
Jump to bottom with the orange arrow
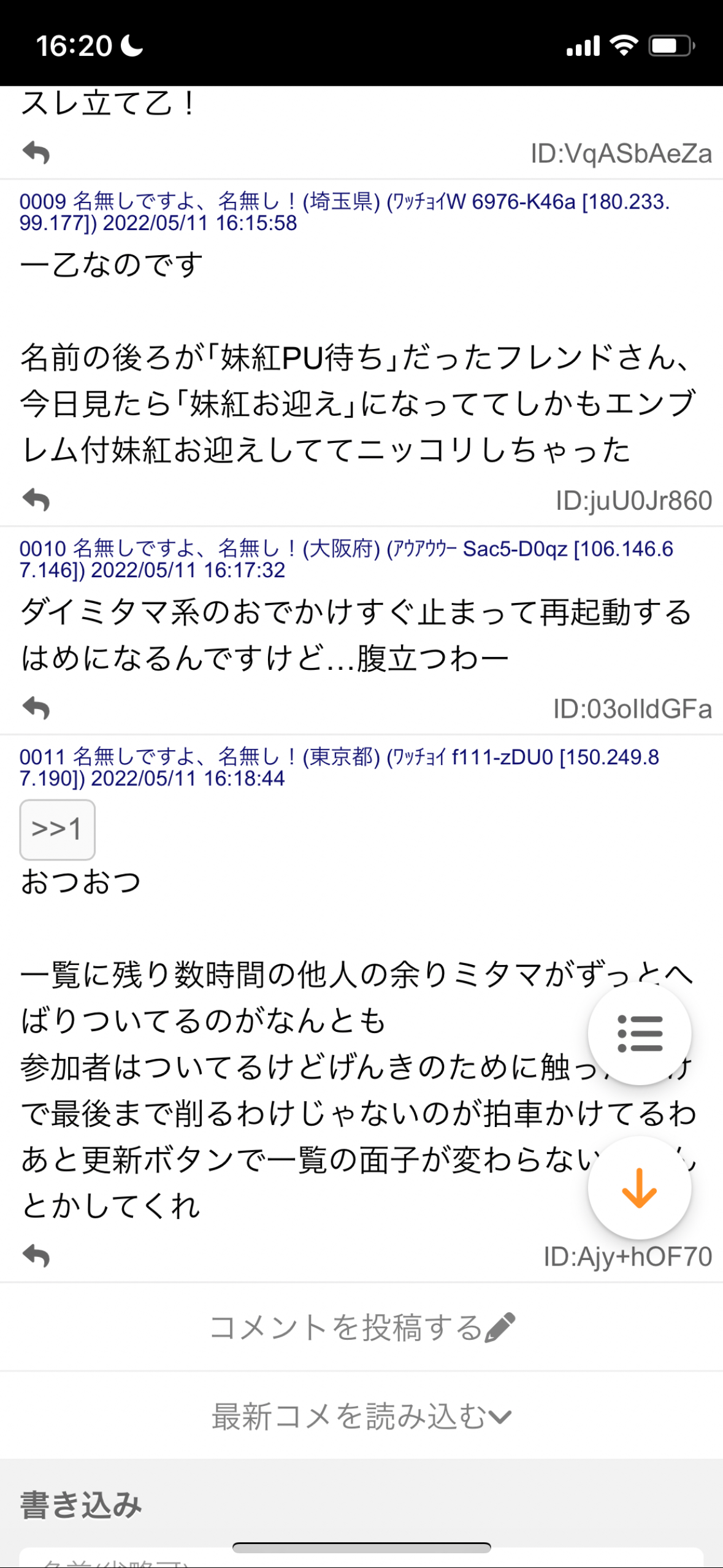(639, 1188)
